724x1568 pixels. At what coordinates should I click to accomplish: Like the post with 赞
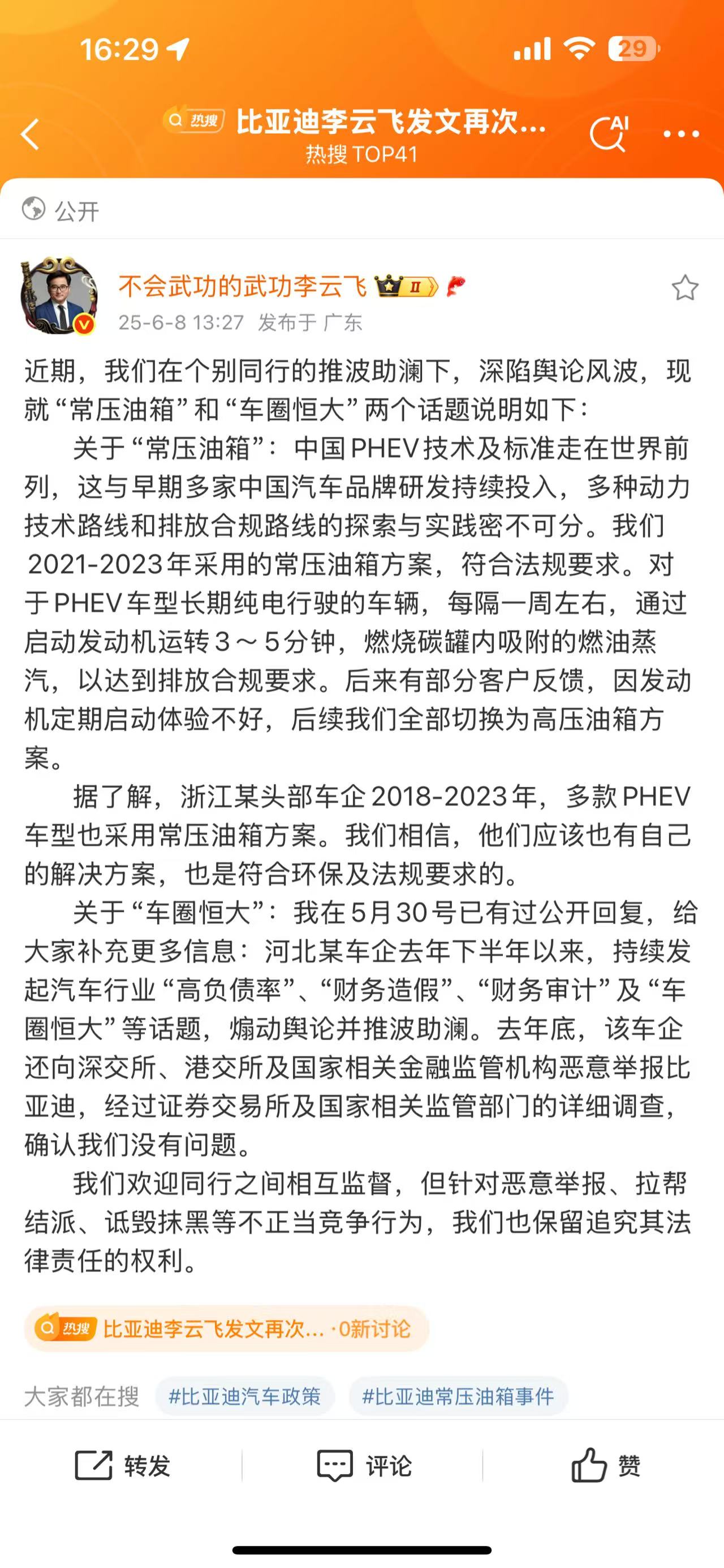tap(606, 1466)
